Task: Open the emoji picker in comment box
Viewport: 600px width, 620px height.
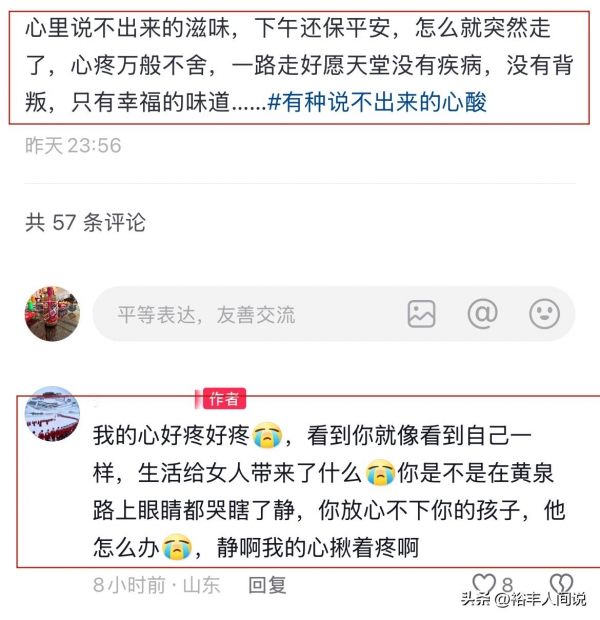Action: coord(544,314)
